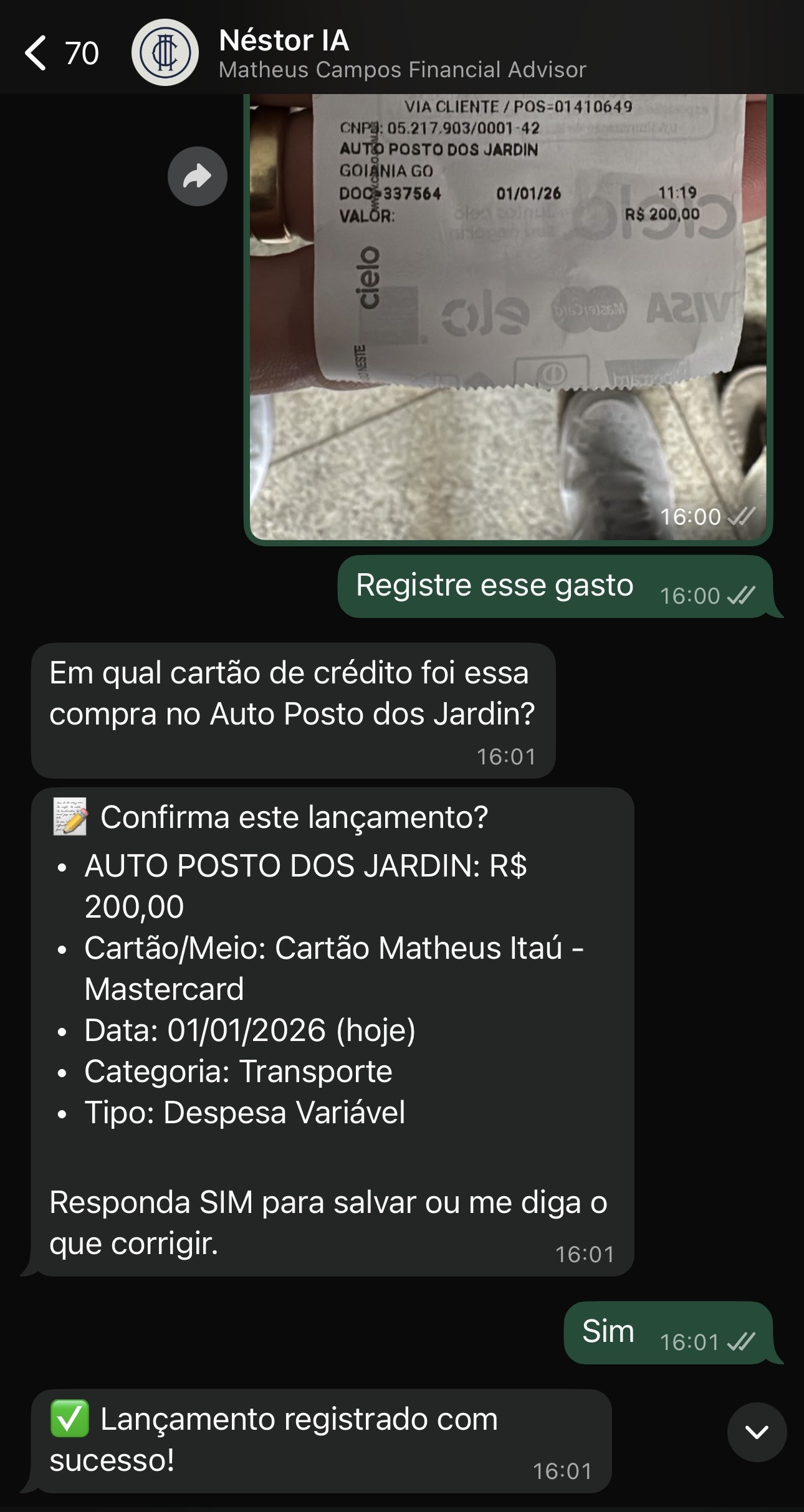Screen dimensions: 804x1512
Task: Tap the forward arrow on the receipt photo
Action: tap(197, 176)
